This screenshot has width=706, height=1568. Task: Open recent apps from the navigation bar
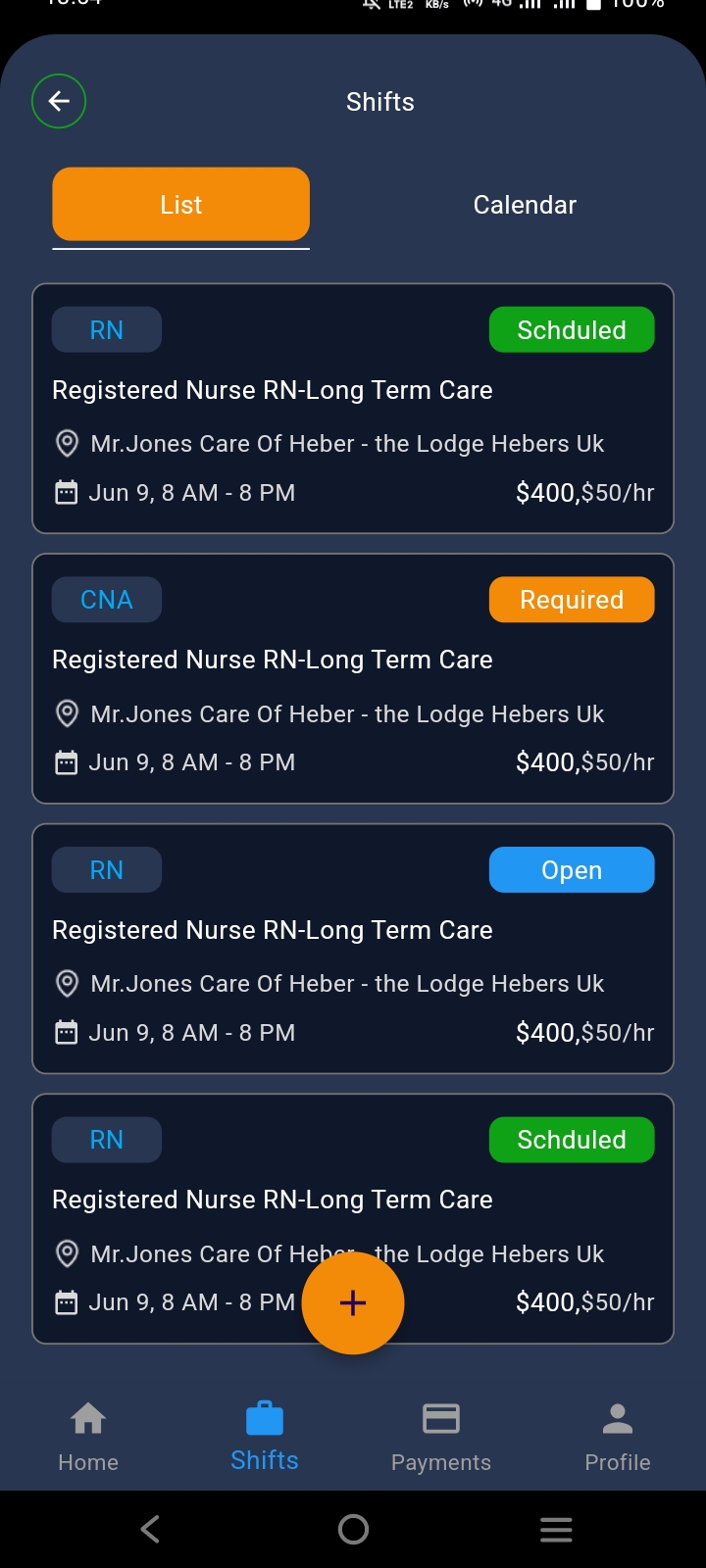click(556, 1529)
